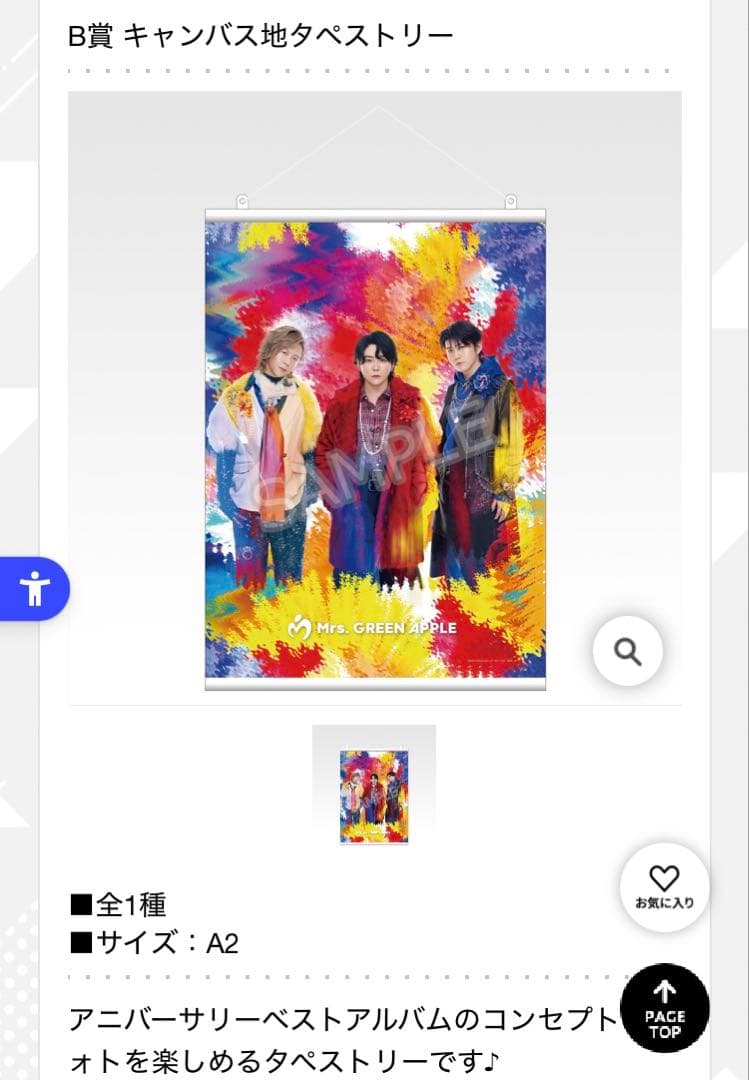The height and width of the screenshot is (1080, 749).
Task: Add this item to お気に入り favorites
Action: [664, 887]
